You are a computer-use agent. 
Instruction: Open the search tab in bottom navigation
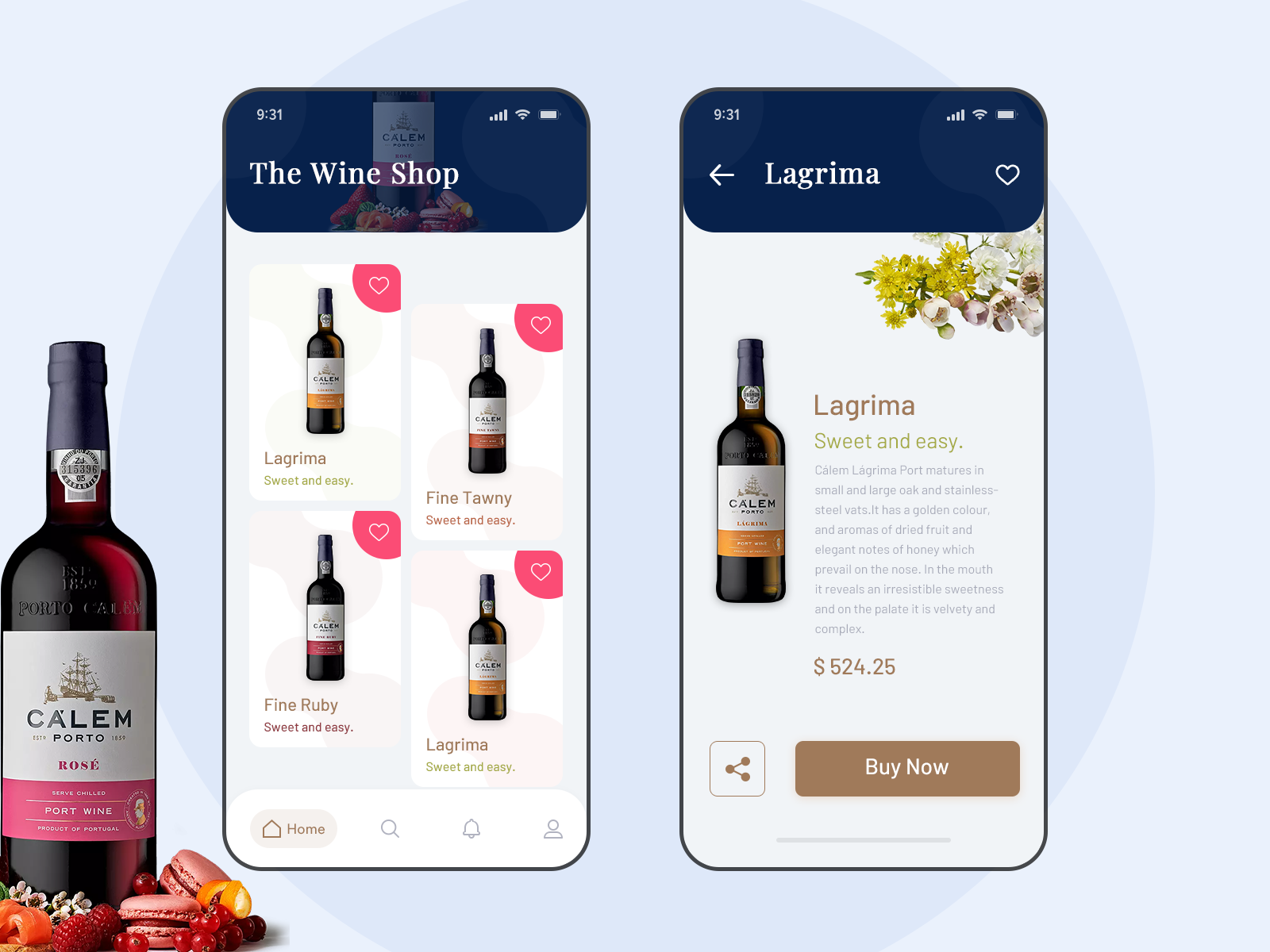coord(390,829)
